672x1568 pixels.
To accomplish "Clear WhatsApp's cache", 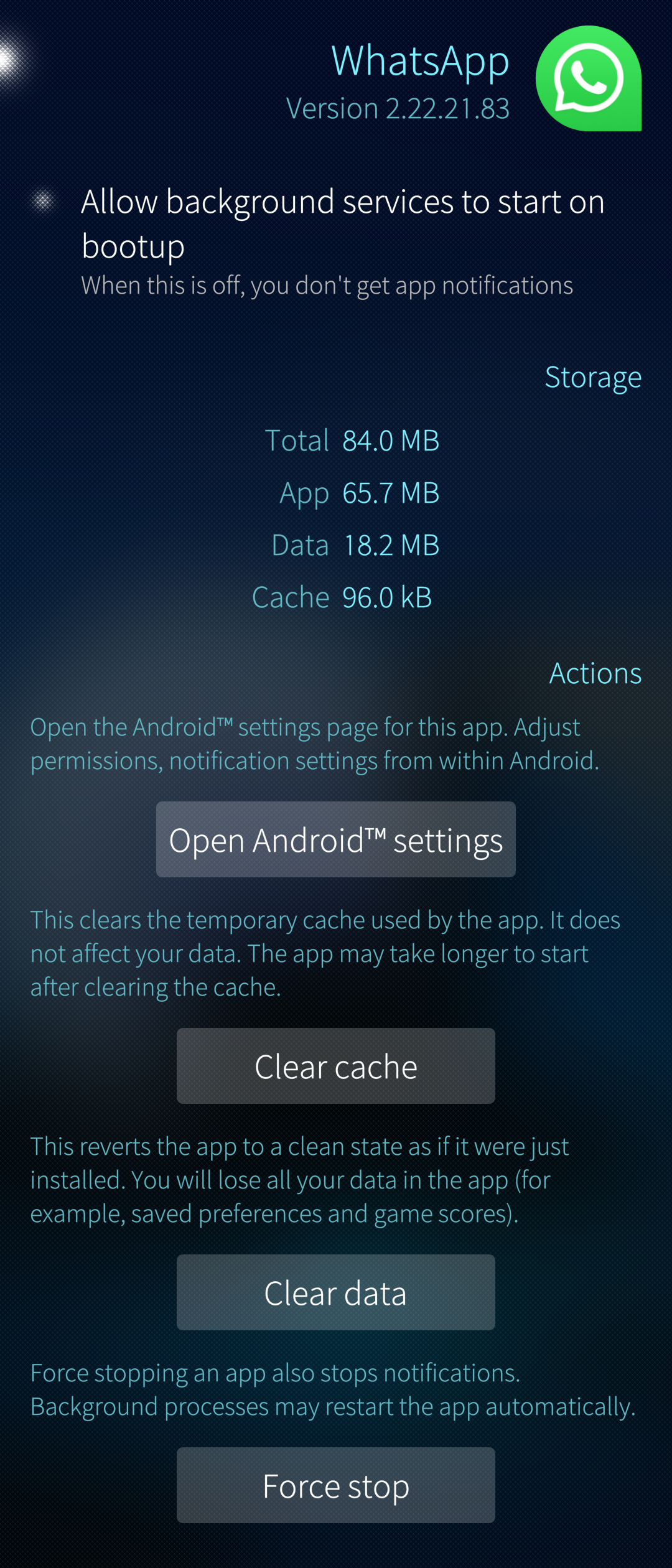I will (335, 1066).
